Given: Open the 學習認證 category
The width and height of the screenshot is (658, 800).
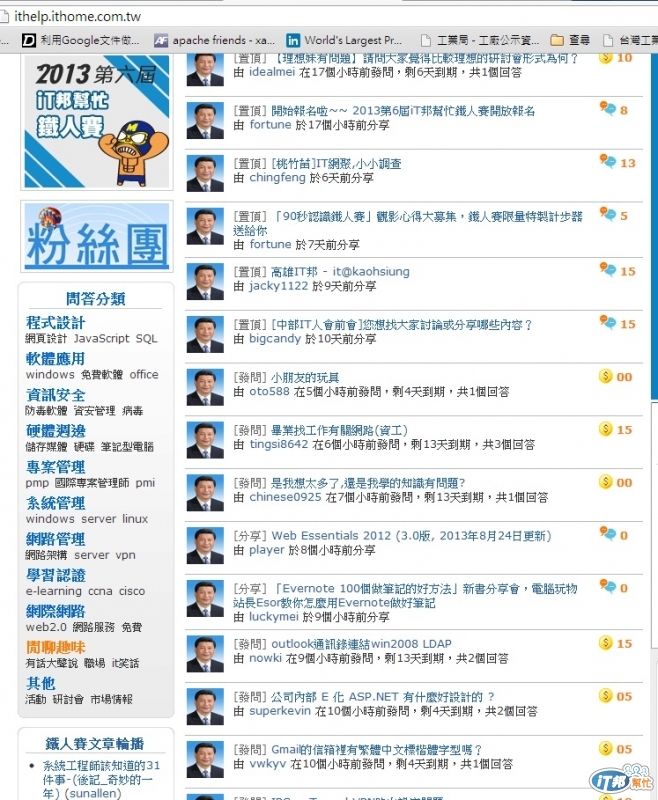Looking at the screenshot, I should pyautogui.click(x=56, y=575).
